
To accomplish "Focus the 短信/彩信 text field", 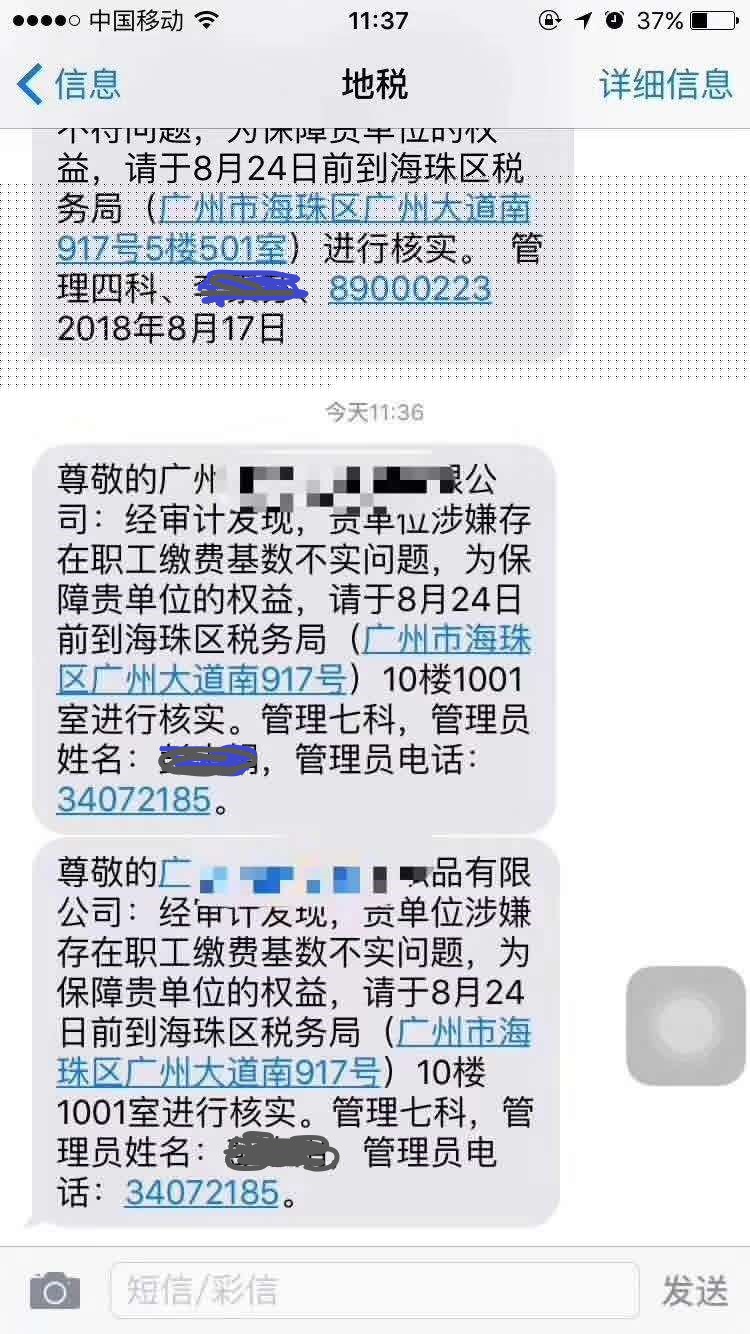I will click(x=374, y=1290).
